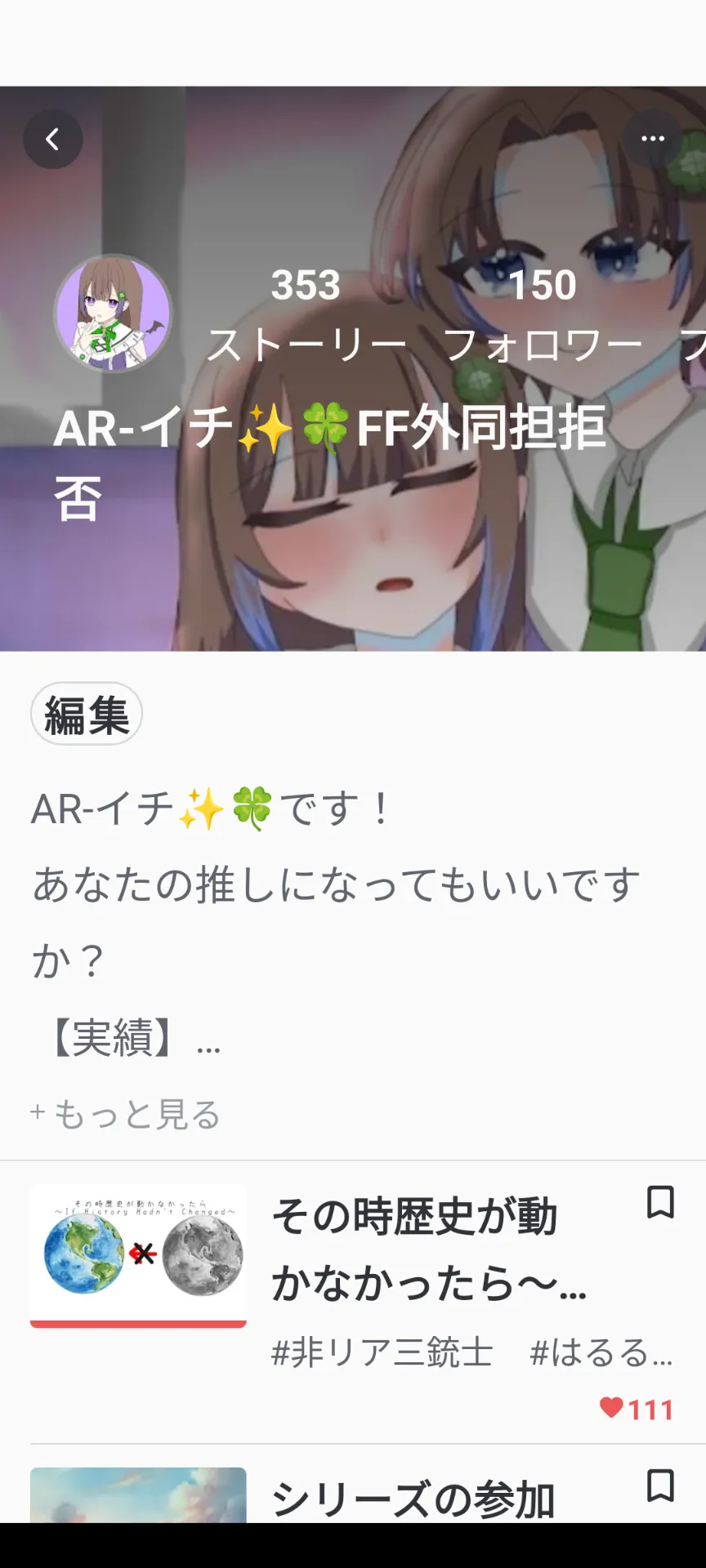Expand bio with もっと見る
Screen dimensions: 706x1568
[125, 1114]
